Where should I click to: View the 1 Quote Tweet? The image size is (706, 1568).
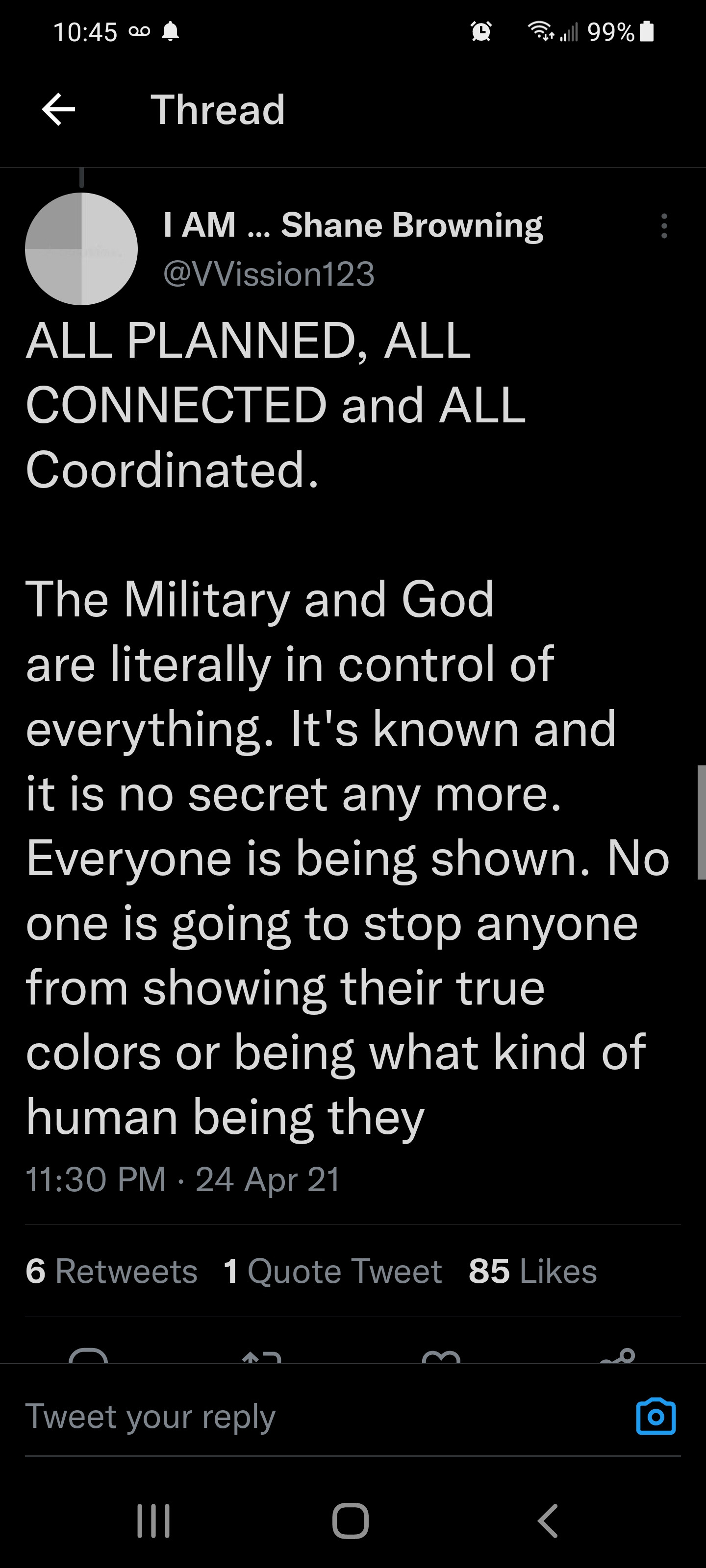click(x=332, y=1272)
